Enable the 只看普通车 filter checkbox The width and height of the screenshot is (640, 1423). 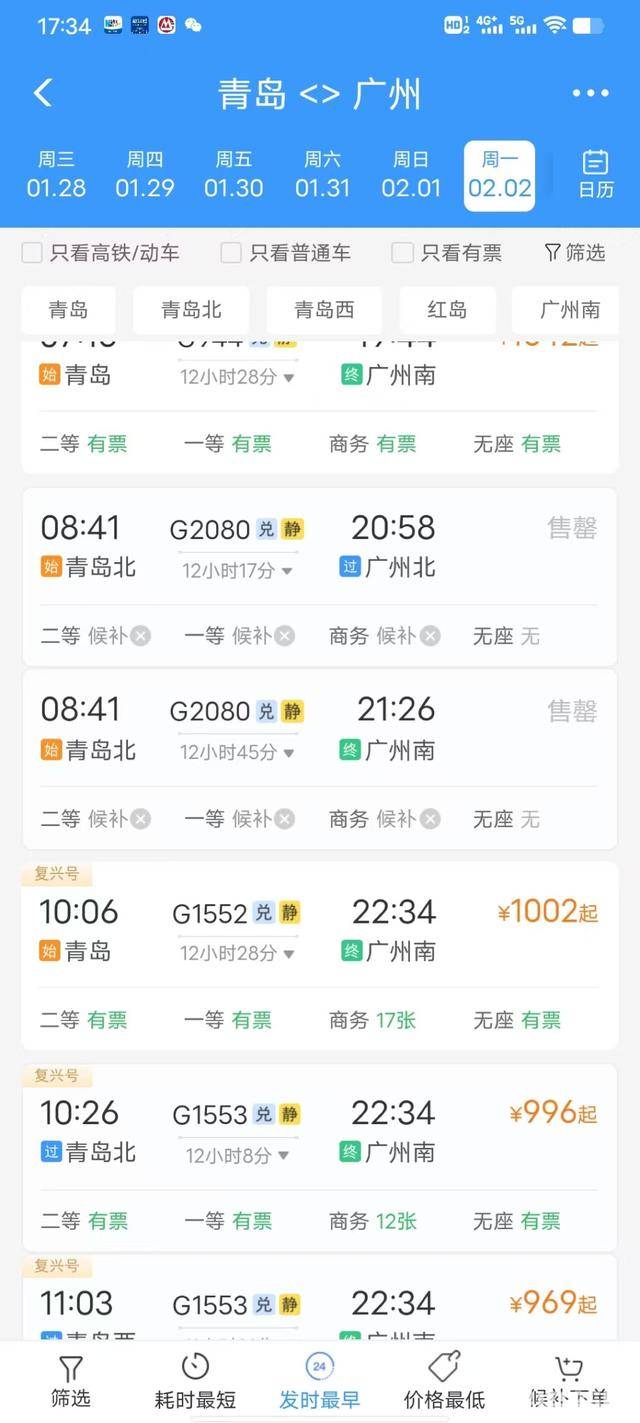point(231,253)
